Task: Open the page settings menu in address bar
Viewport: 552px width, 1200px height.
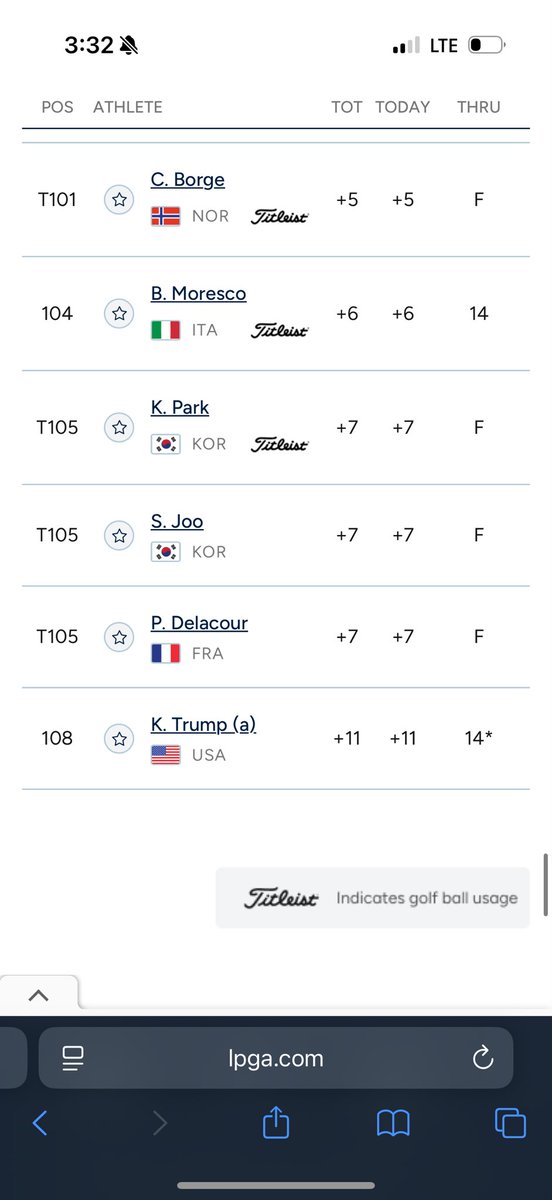Action: pos(73,1058)
